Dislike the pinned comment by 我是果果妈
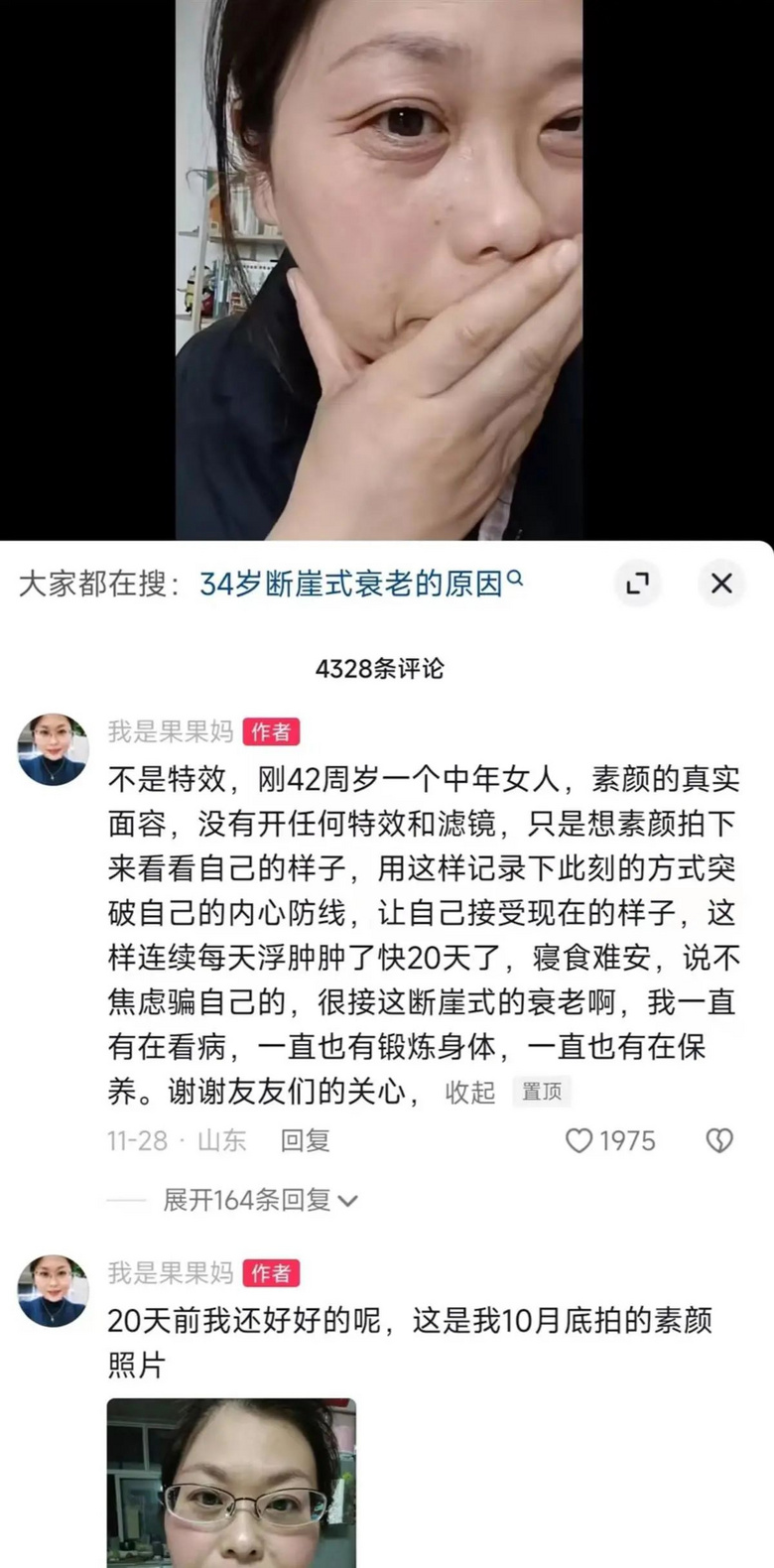 click(719, 1141)
